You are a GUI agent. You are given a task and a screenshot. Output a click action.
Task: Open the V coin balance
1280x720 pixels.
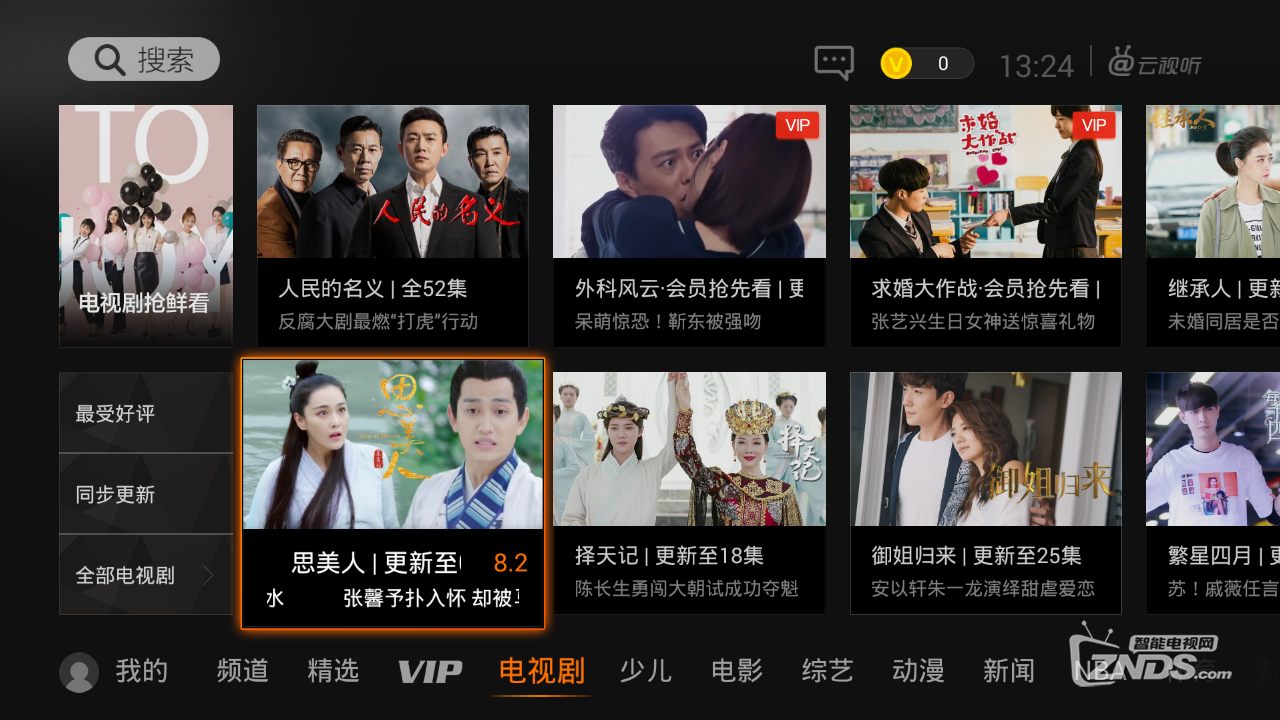[x=926, y=64]
